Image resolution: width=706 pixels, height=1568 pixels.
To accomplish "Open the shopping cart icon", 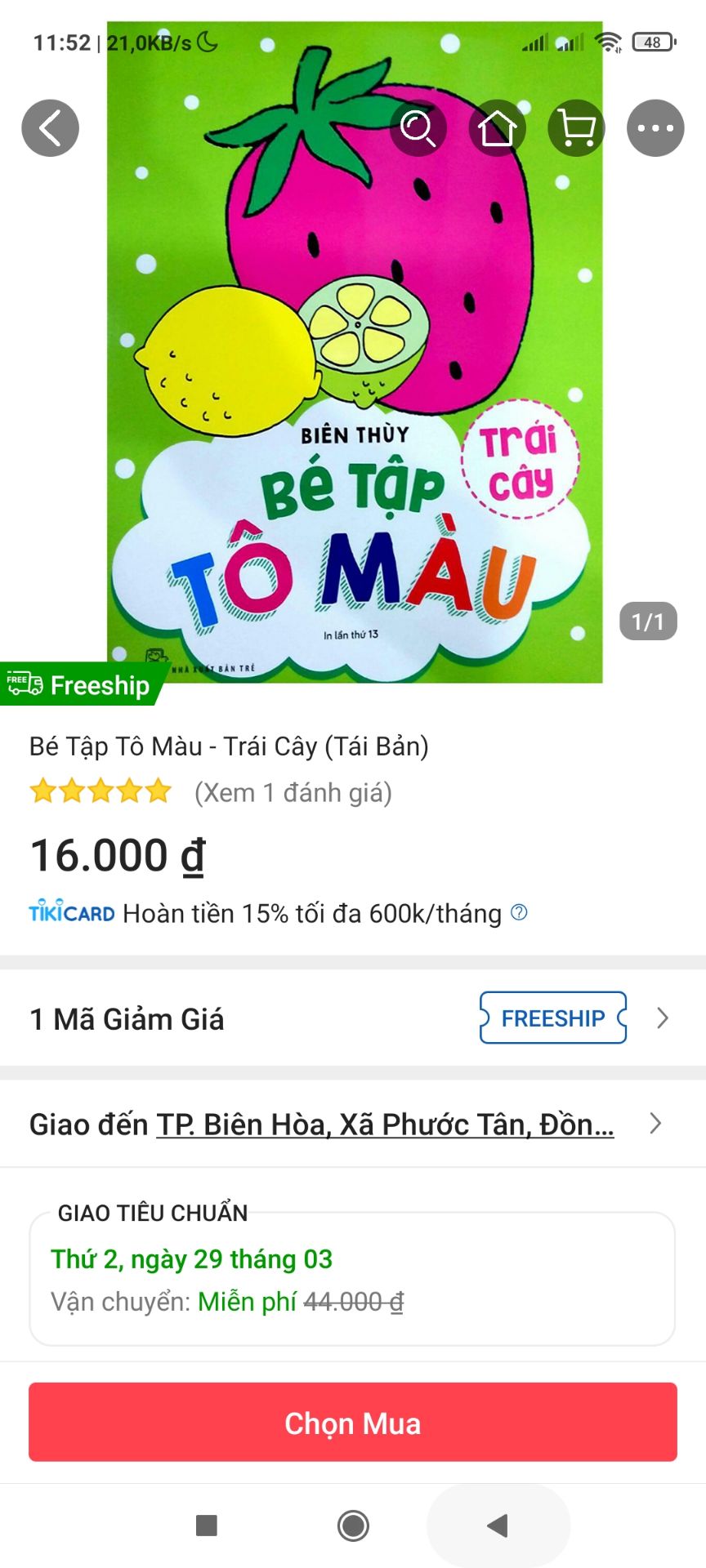I will click(x=576, y=128).
